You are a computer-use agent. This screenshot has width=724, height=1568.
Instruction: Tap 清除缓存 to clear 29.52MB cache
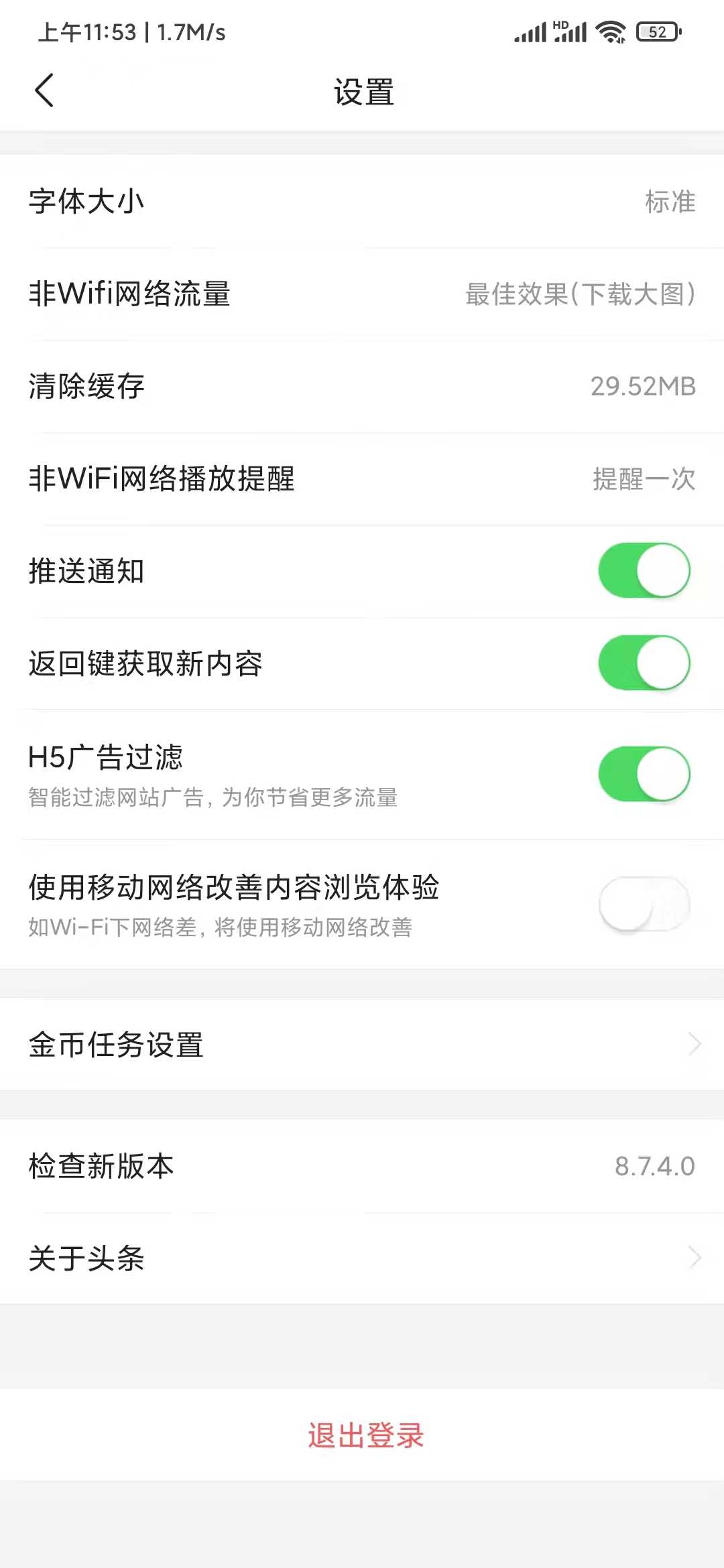[x=362, y=386]
